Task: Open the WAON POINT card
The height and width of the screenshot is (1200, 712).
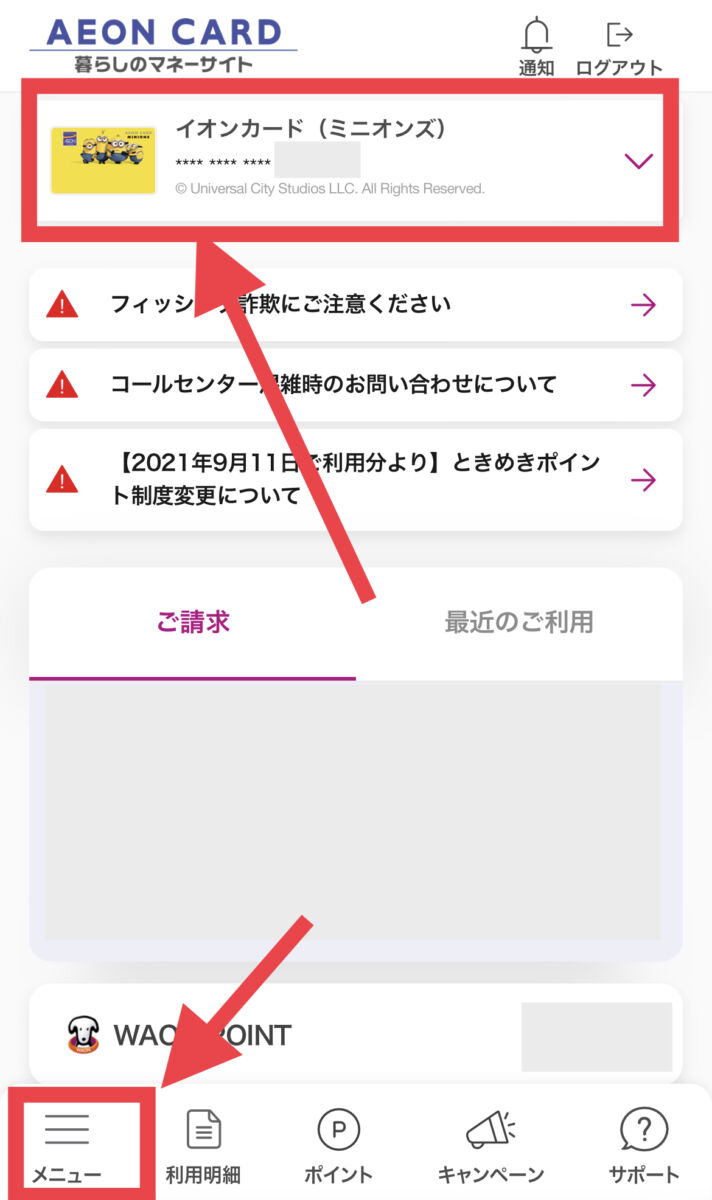Action: coord(355,1035)
